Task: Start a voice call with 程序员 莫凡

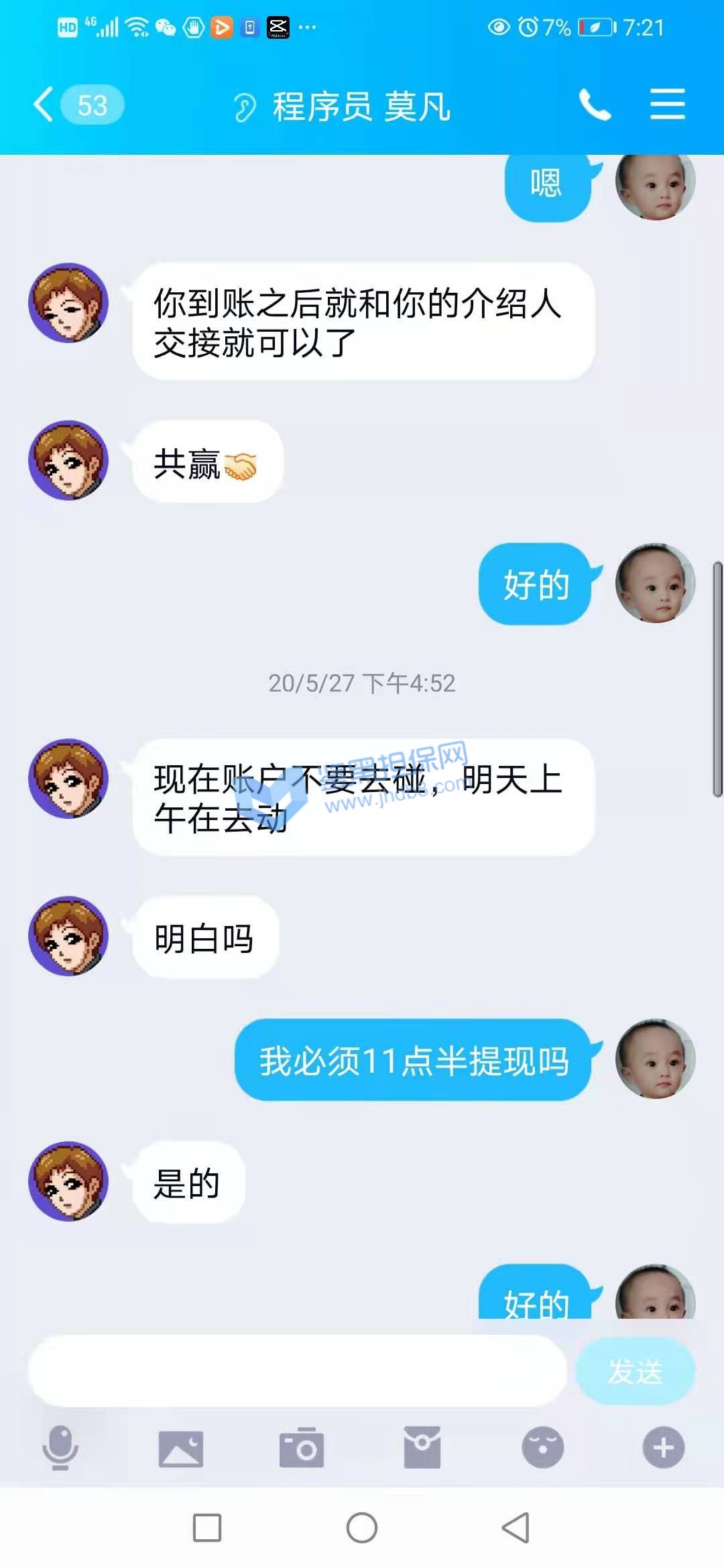Action: 595,105
